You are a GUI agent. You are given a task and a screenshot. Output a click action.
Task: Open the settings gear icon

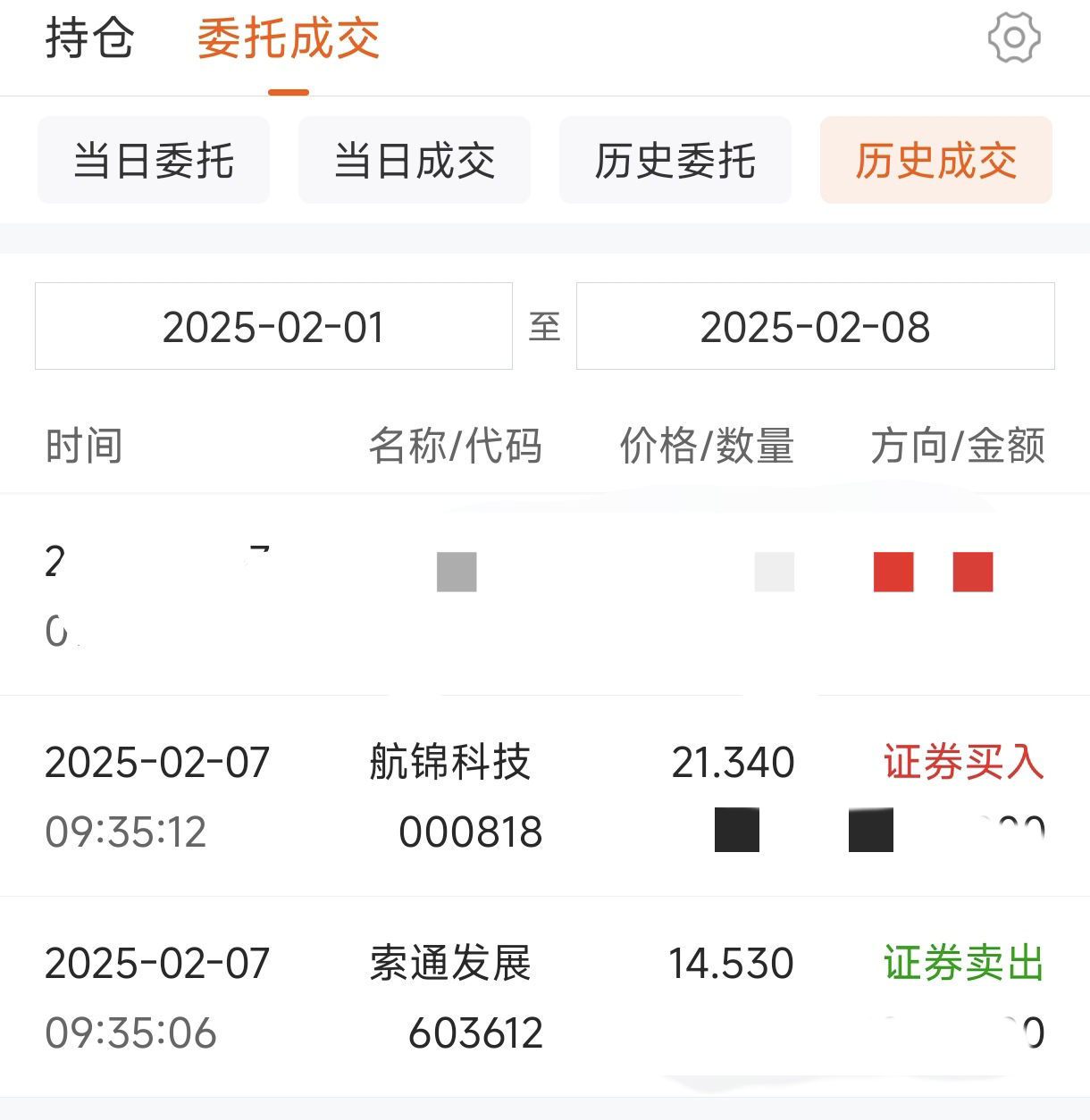coord(1014,38)
